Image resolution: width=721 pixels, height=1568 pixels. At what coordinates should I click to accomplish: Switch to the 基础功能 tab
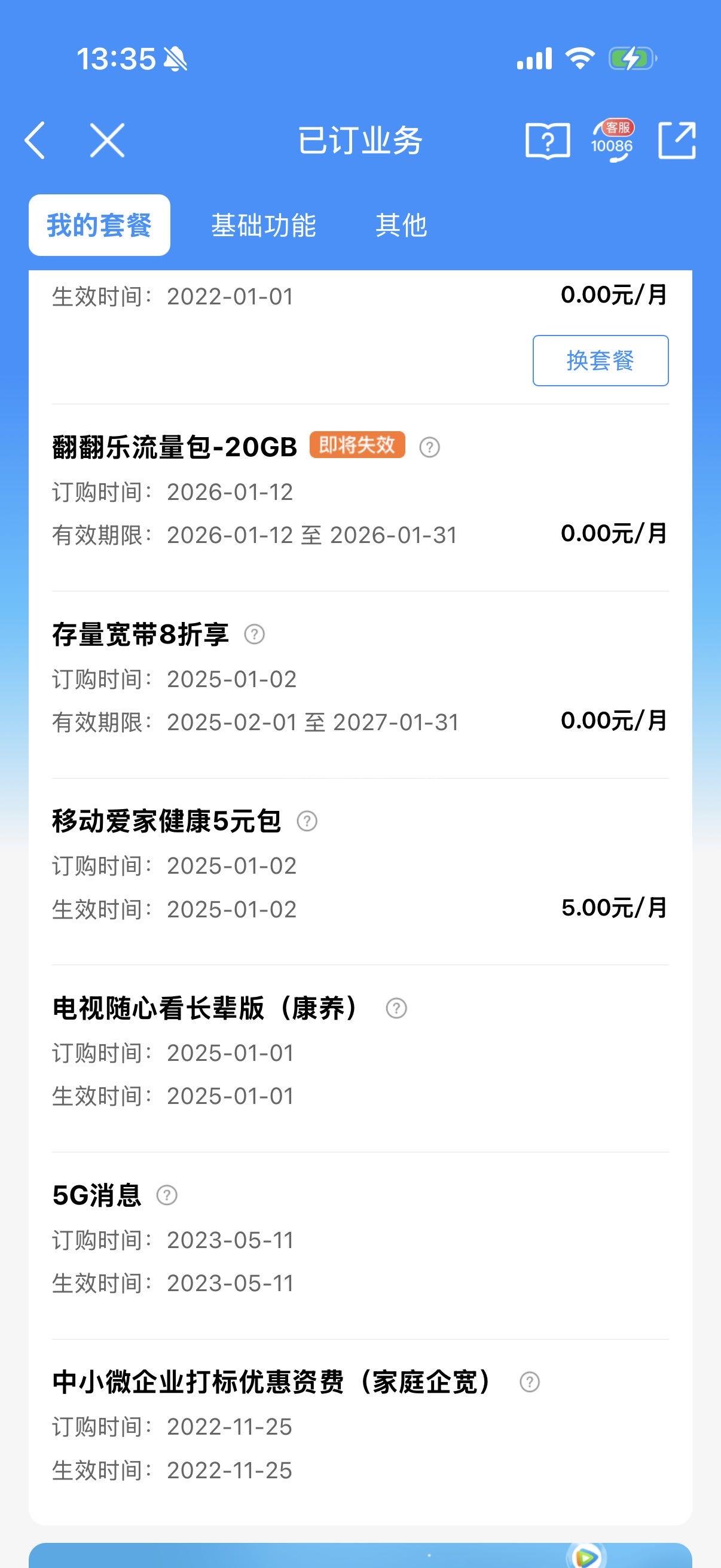pos(264,225)
